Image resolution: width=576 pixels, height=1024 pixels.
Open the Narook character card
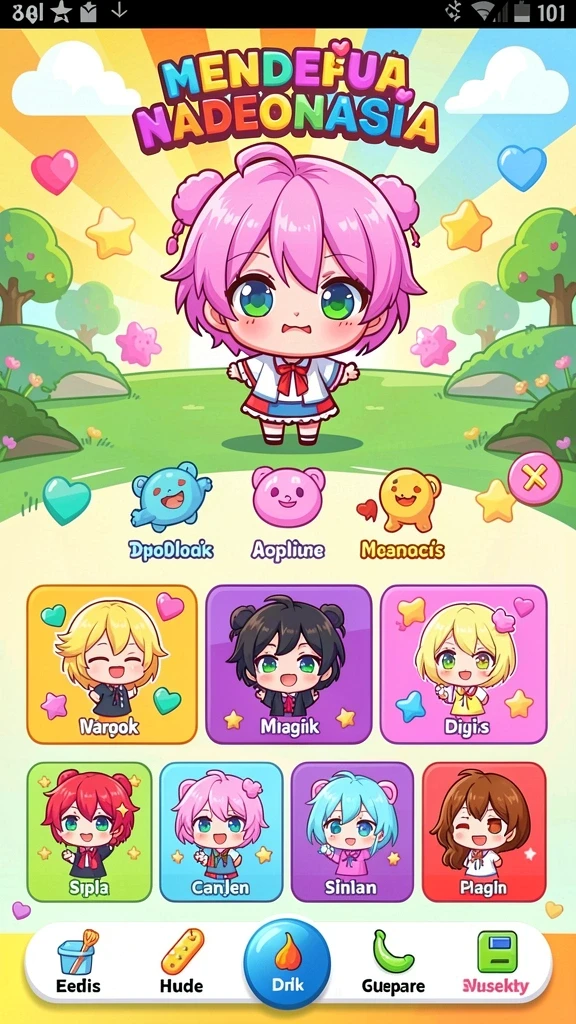pos(112,664)
